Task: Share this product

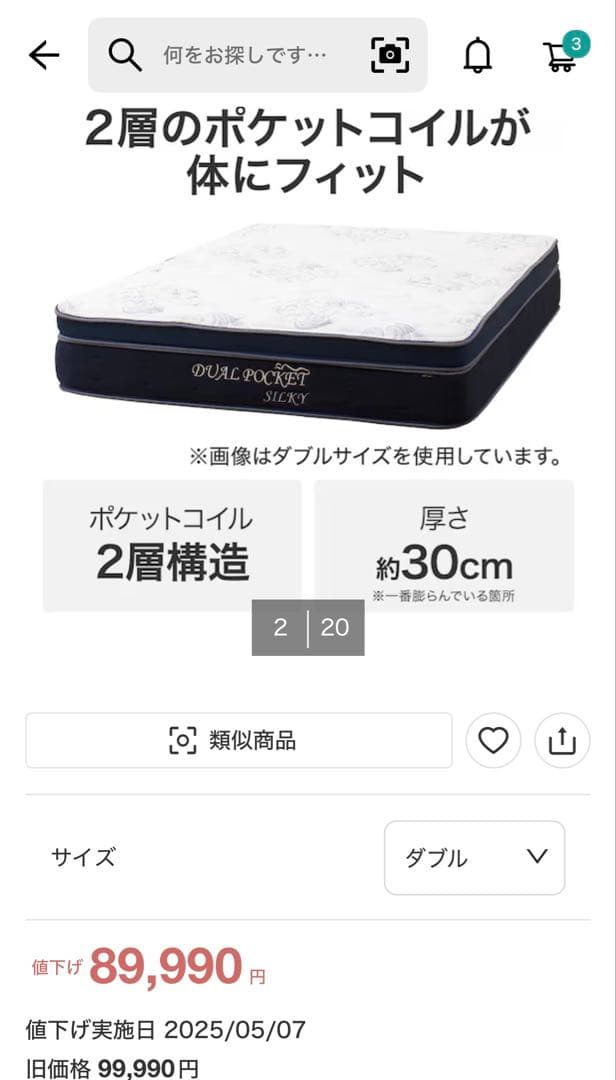Action: pos(563,741)
